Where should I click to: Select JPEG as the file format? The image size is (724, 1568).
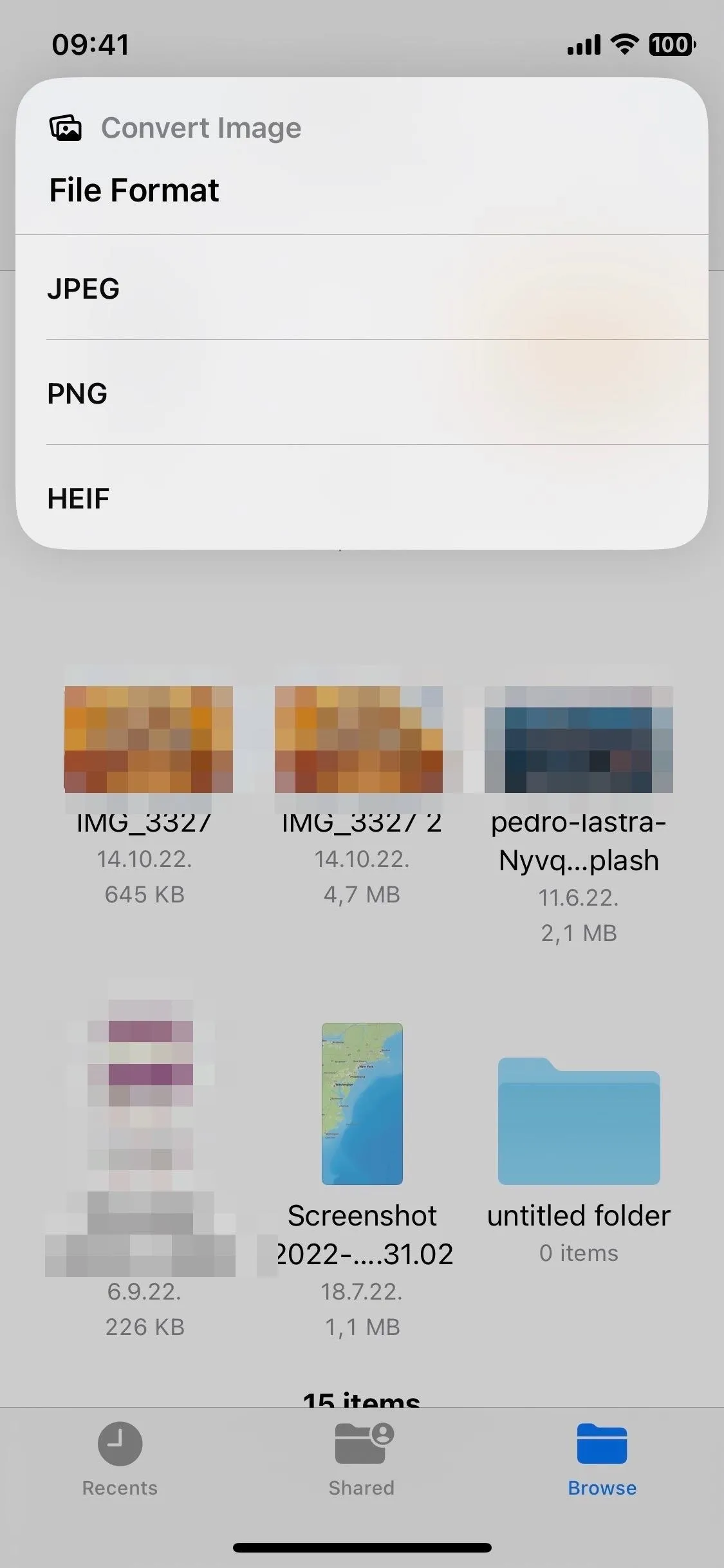[x=362, y=288]
